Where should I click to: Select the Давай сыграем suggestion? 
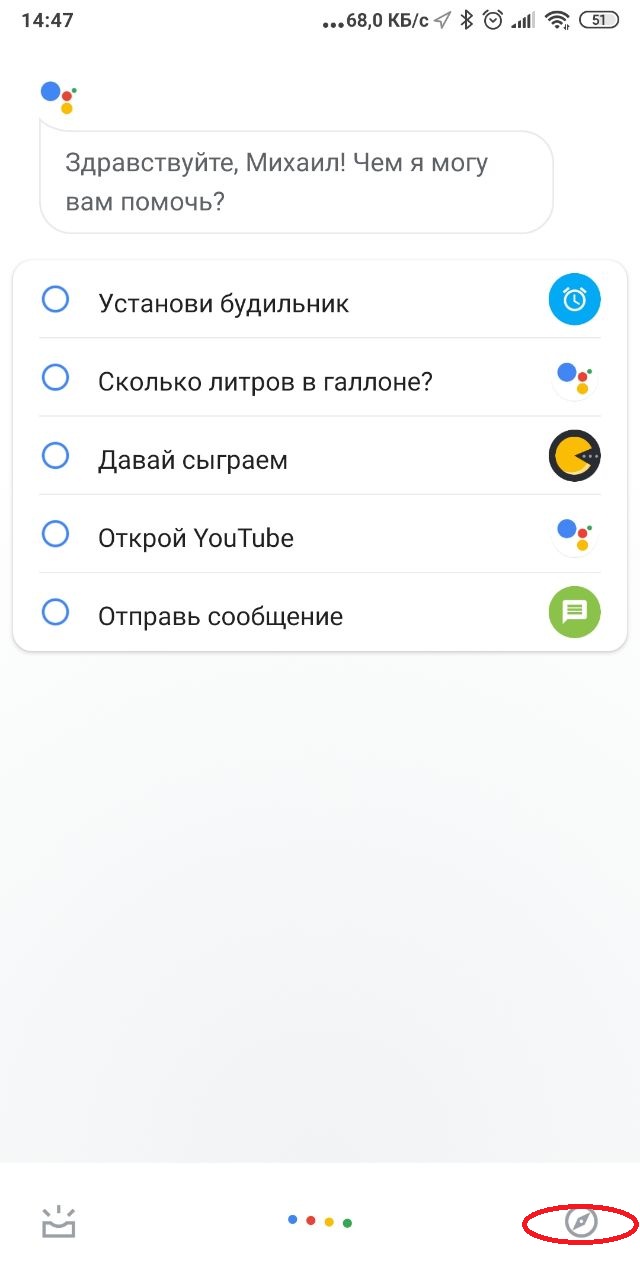[320, 457]
